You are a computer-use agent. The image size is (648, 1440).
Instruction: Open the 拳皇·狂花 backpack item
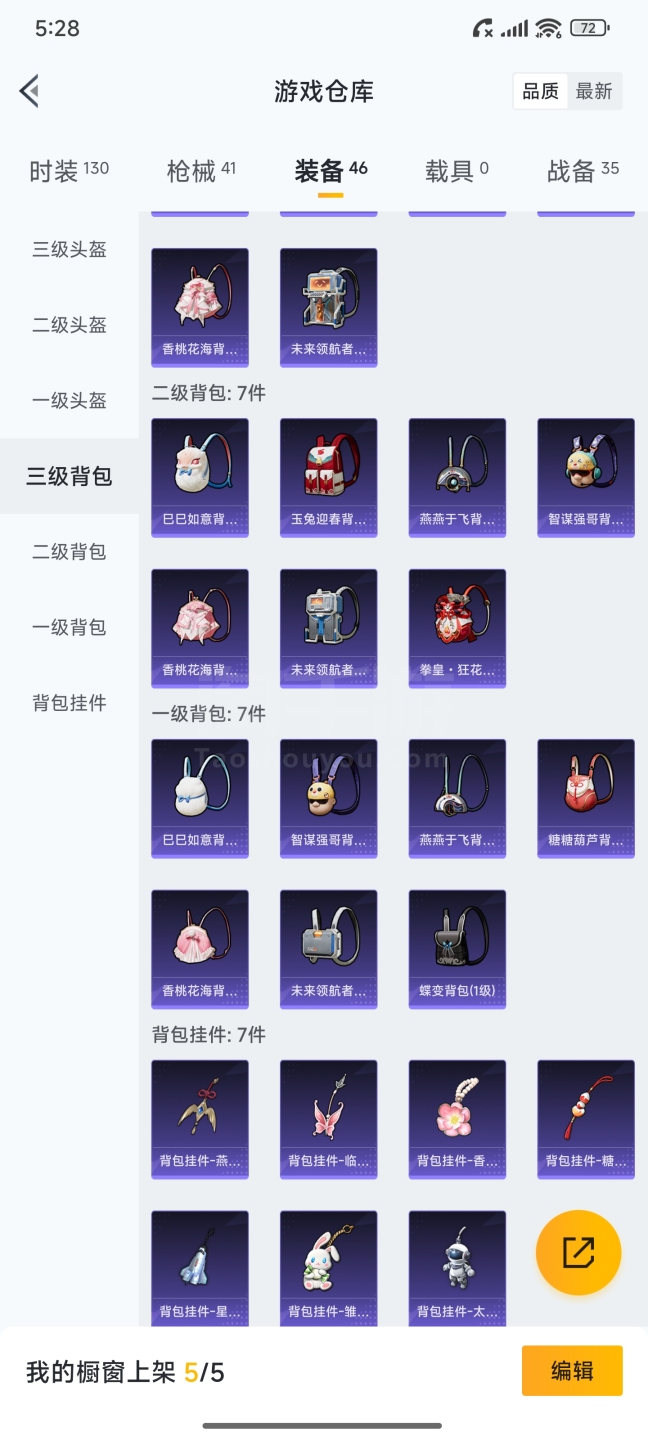coord(457,628)
